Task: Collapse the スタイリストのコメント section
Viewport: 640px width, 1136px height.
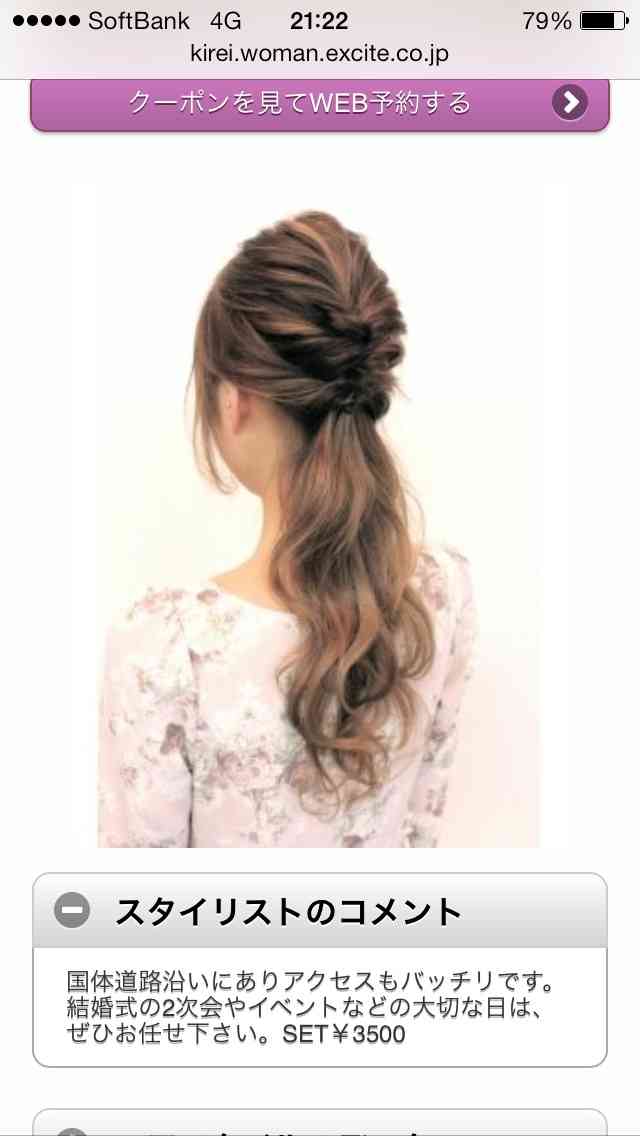Action: click(x=320, y=911)
